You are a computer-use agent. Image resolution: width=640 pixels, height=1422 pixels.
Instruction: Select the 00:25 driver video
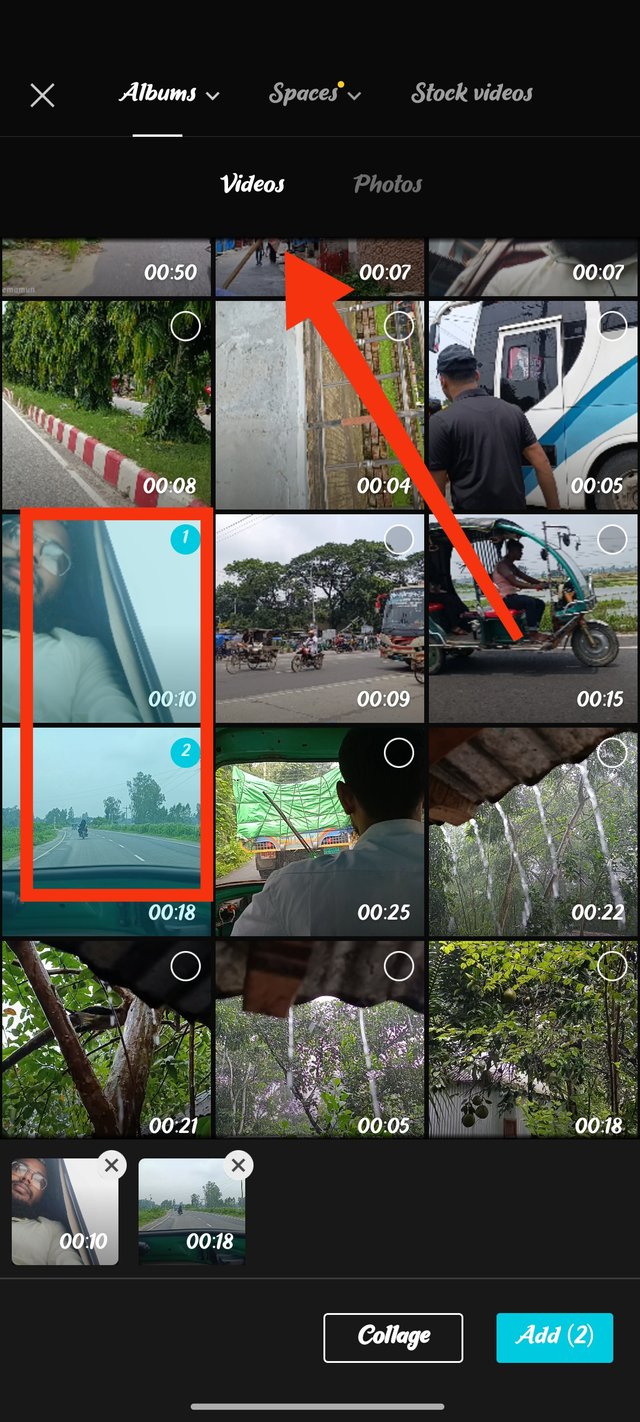[398, 753]
